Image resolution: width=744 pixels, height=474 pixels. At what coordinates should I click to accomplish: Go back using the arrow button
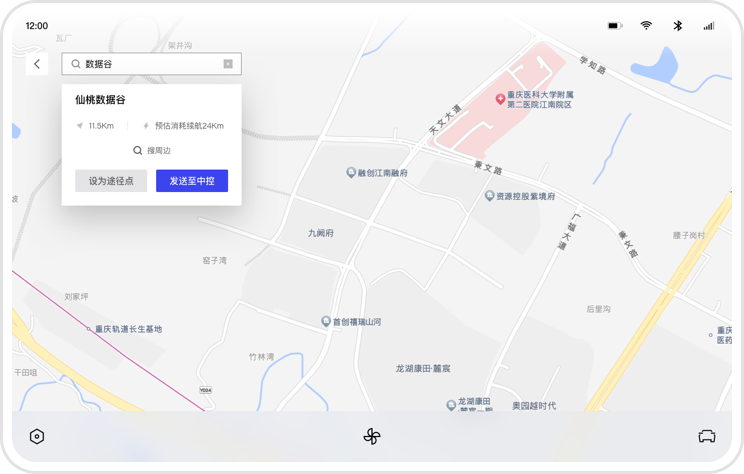tap(37, 64)
